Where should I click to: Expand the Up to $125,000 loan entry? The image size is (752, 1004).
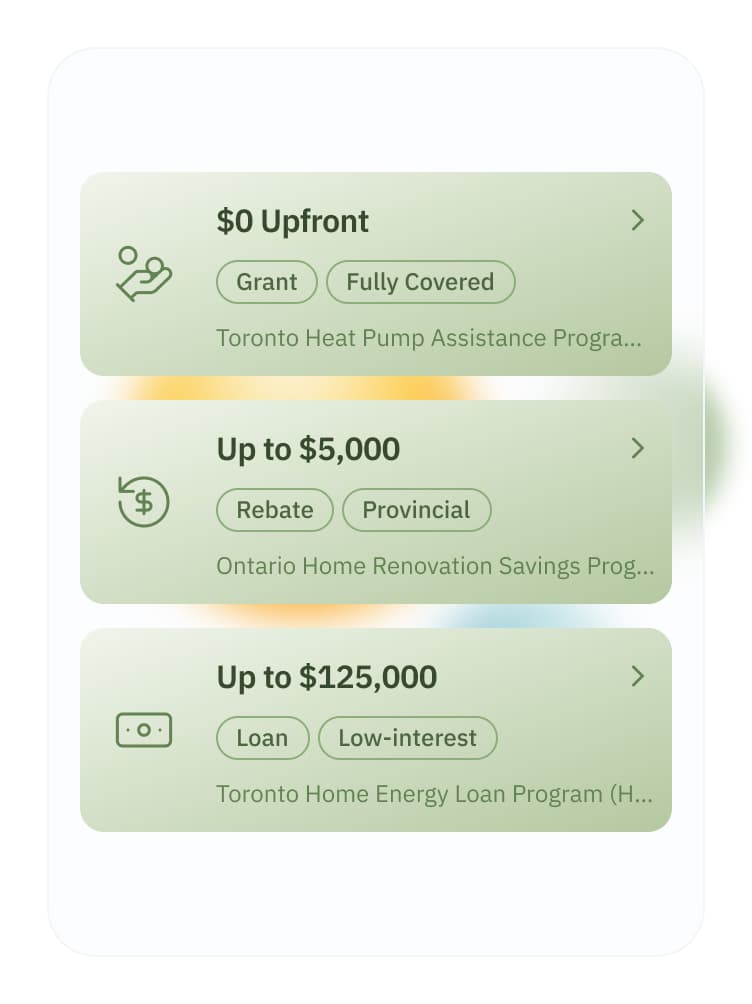coord(638,677)
